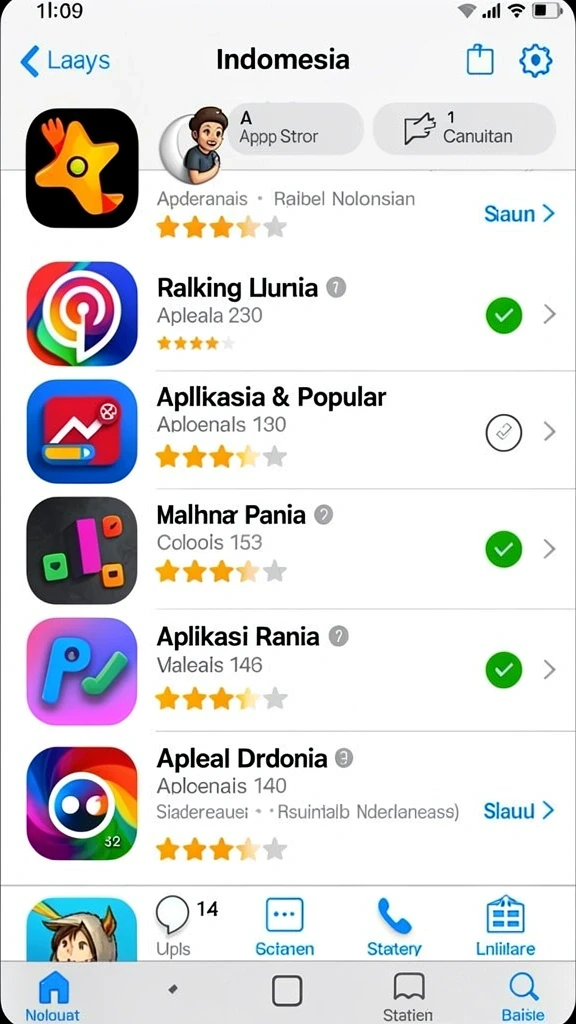The width and height of the screenshot is (576, 1024).
Task: Tap the Scianen button
Action: [284, 926]
